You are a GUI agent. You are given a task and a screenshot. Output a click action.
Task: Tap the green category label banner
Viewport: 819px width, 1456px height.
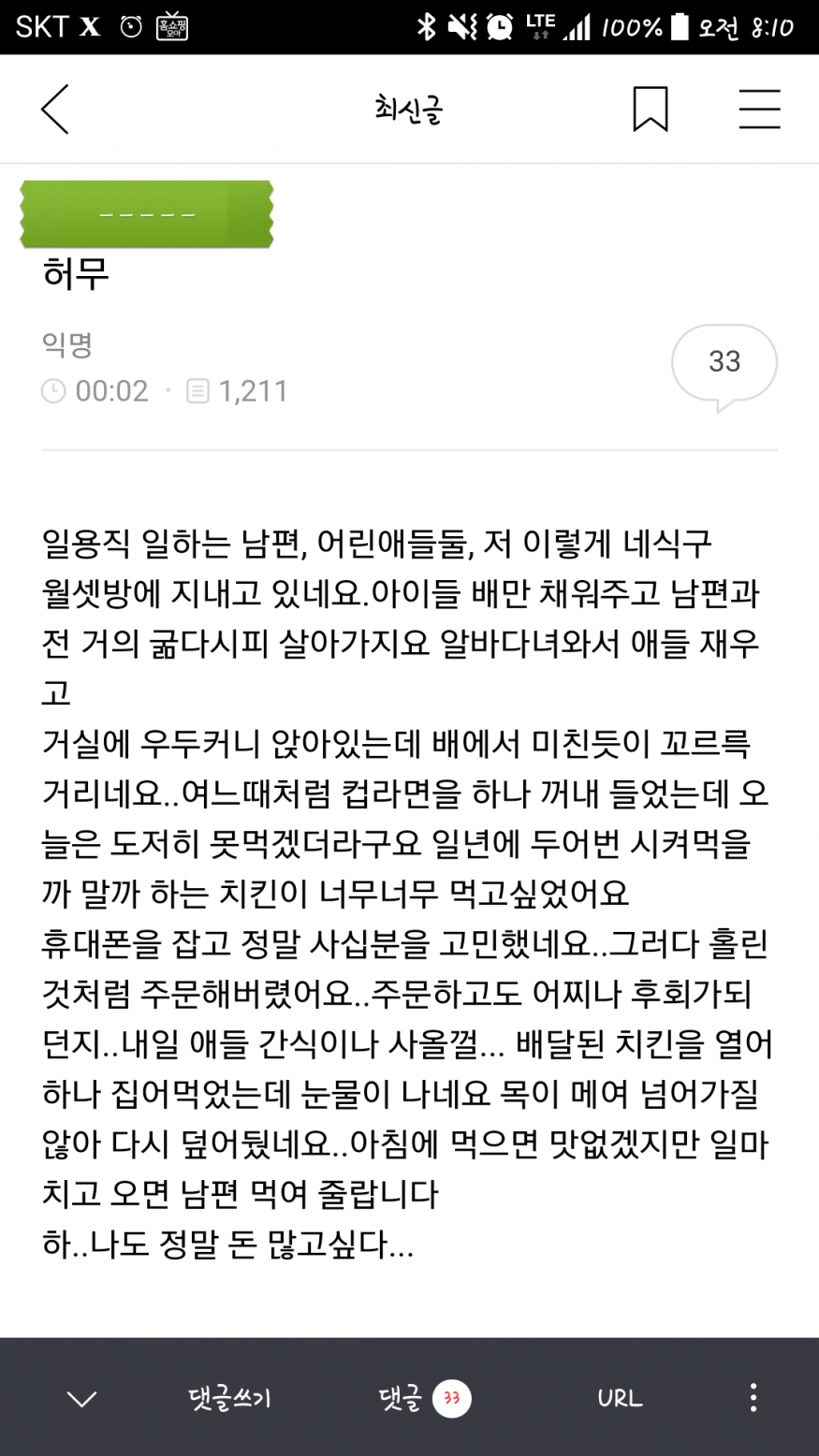[x=147, y=214]
